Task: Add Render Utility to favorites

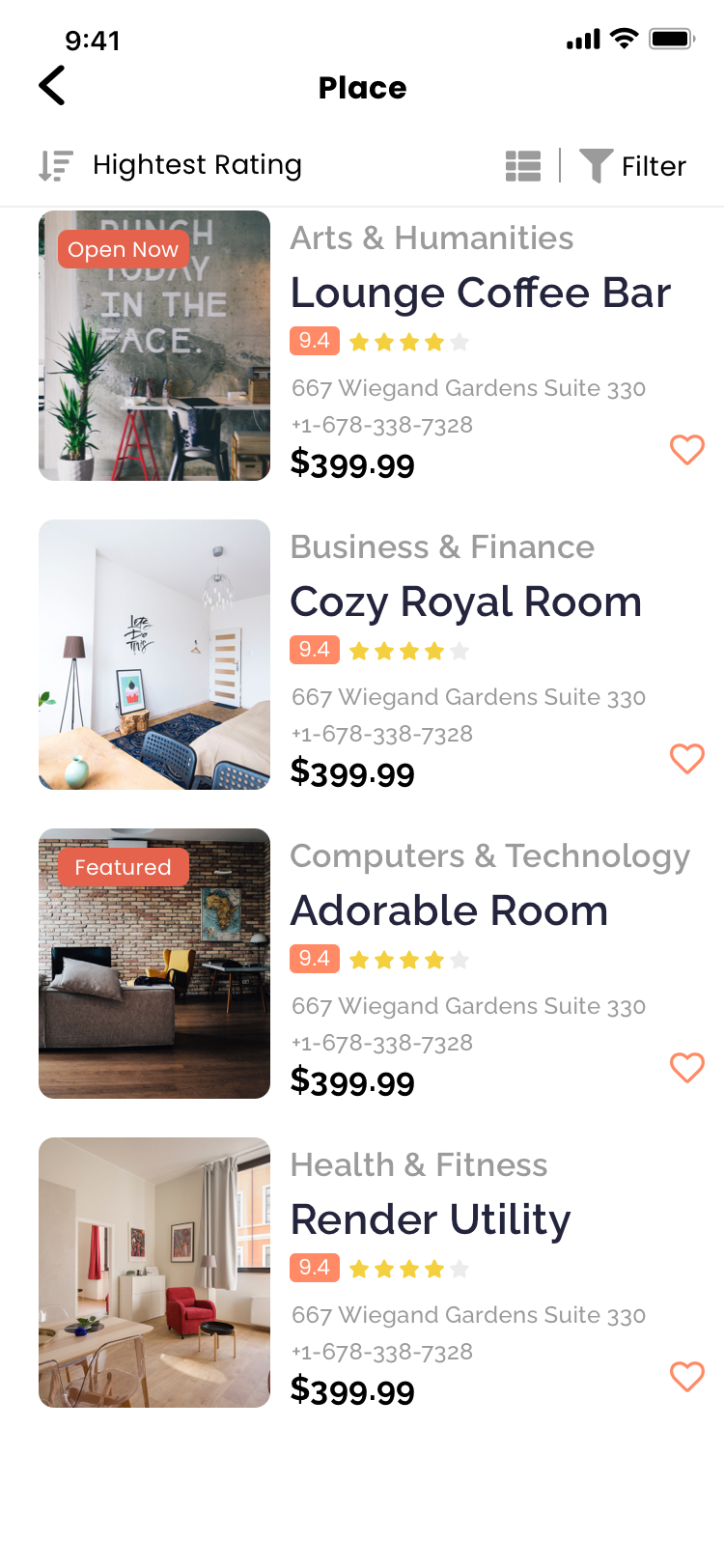Action: 686,1376
